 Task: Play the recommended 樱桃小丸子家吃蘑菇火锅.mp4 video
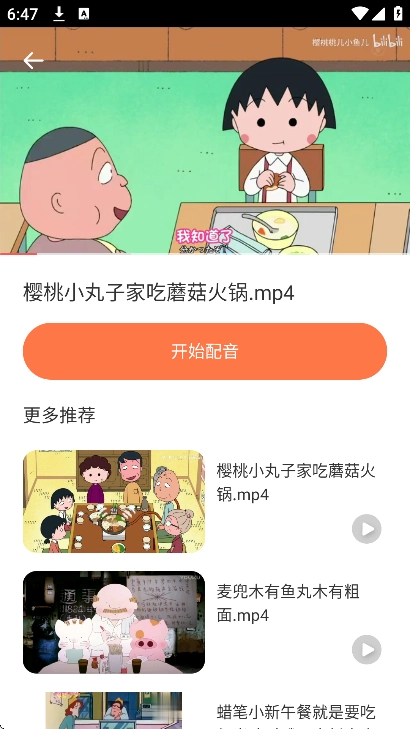(367, 529)
